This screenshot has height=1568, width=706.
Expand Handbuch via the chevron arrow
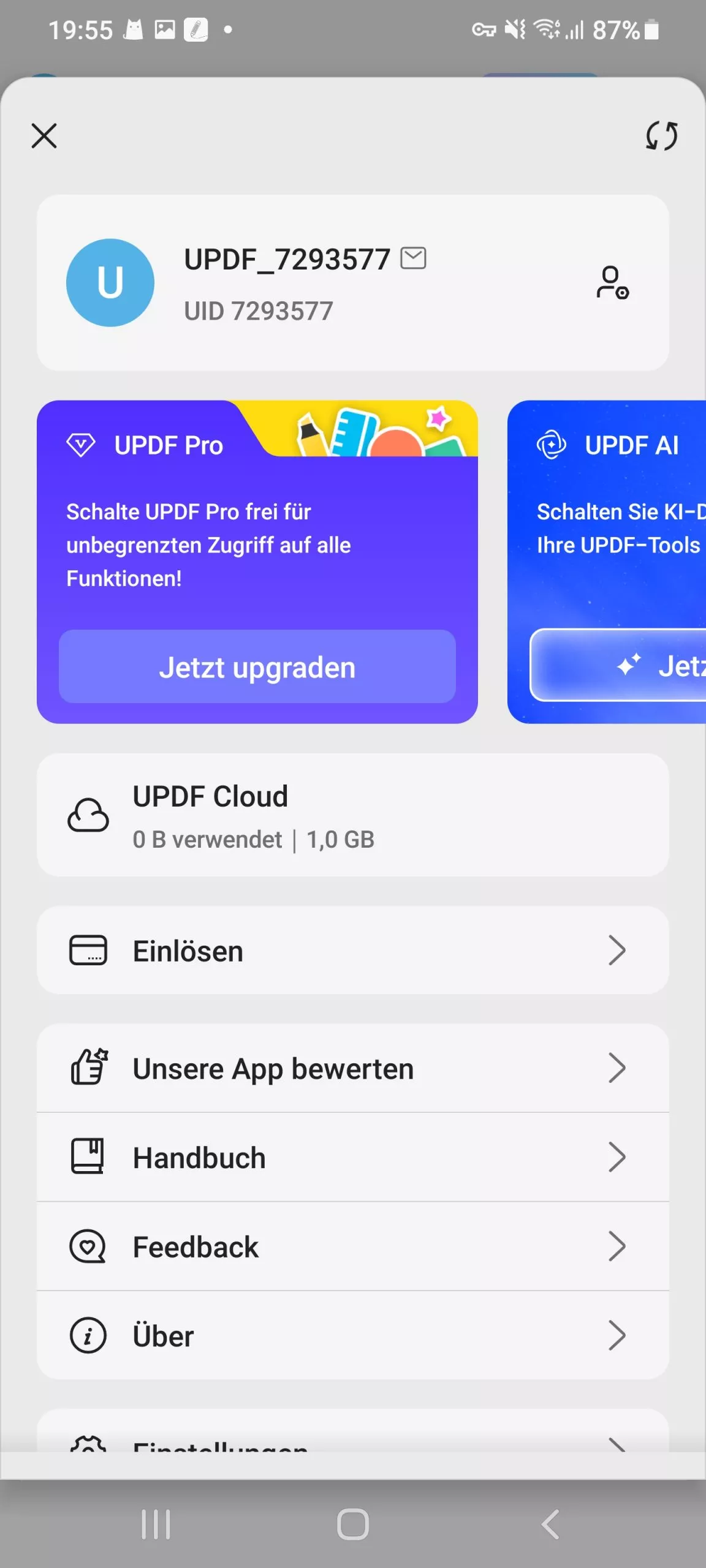pos(617,1157)
